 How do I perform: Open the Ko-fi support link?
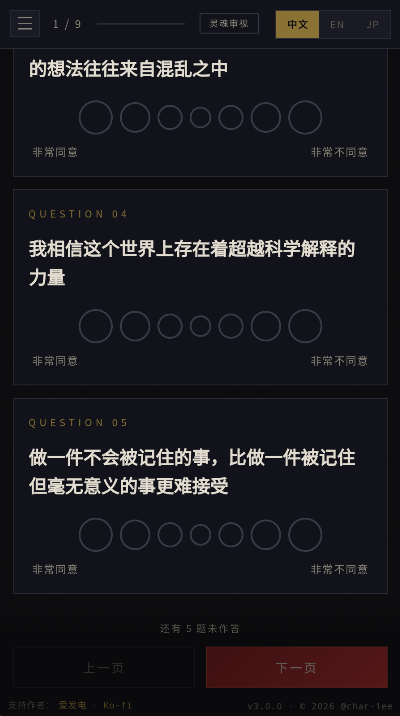tap(117, 705)
